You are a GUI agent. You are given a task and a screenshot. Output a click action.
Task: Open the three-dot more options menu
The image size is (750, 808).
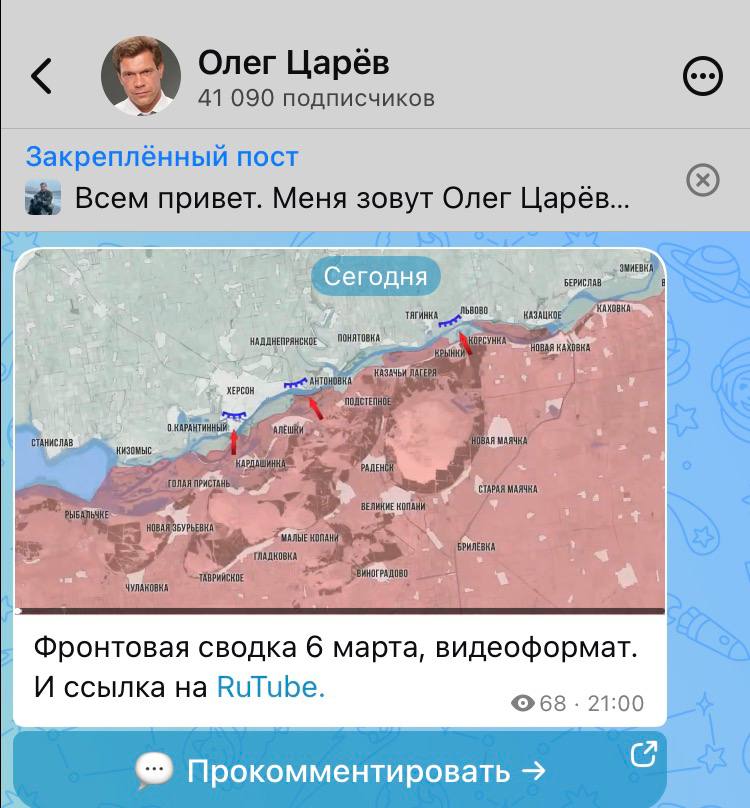coord(702,77)
